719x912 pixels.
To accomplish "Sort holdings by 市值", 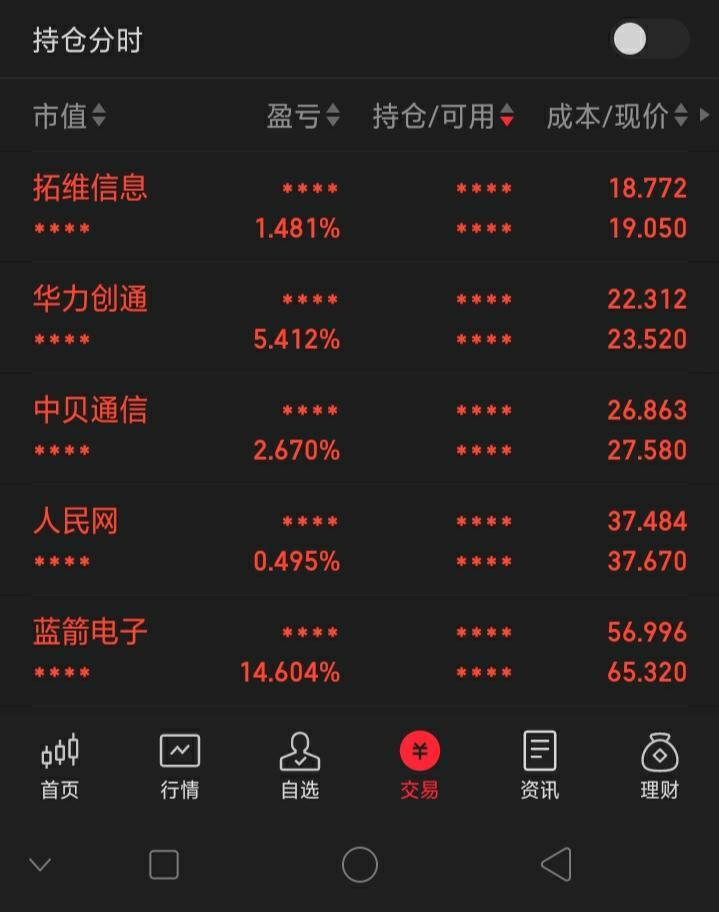I will coord(69,117).
